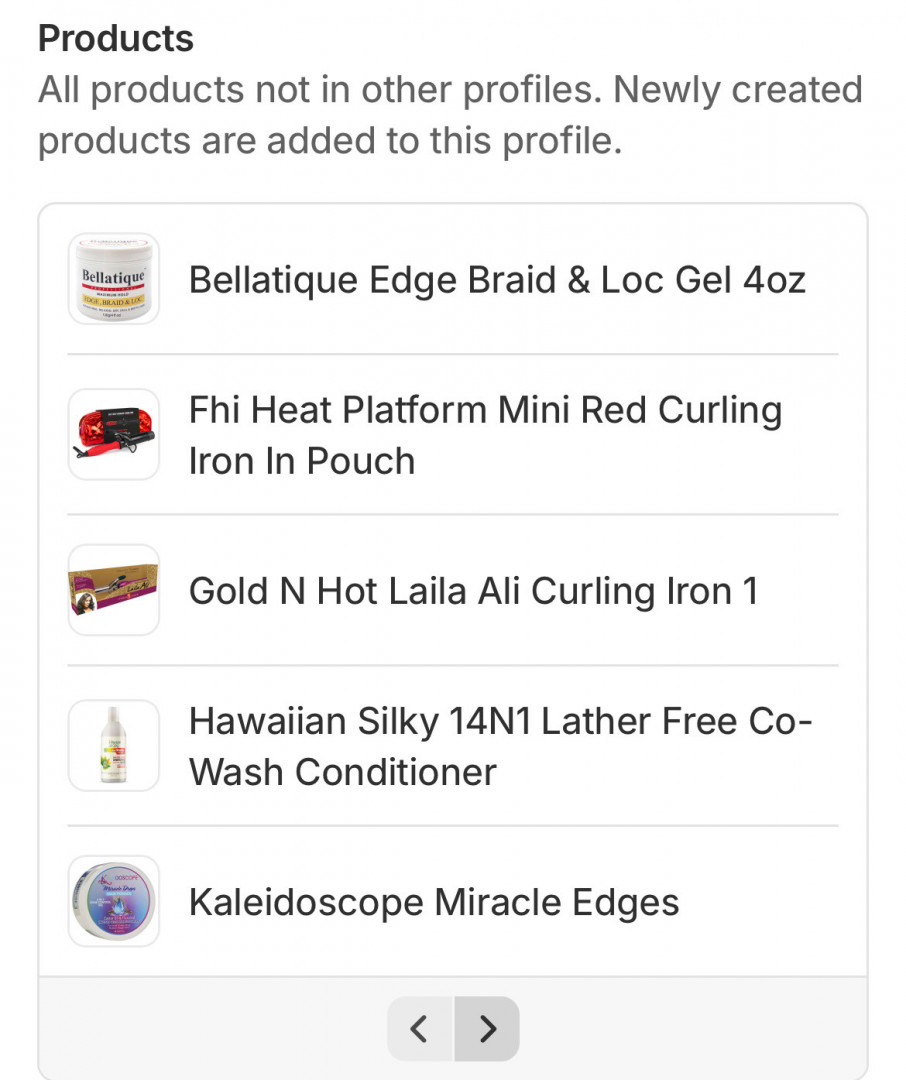Viewport: 906px width, 1080px height.
Task: Go to the next page of products
Action: (487, 1028)
